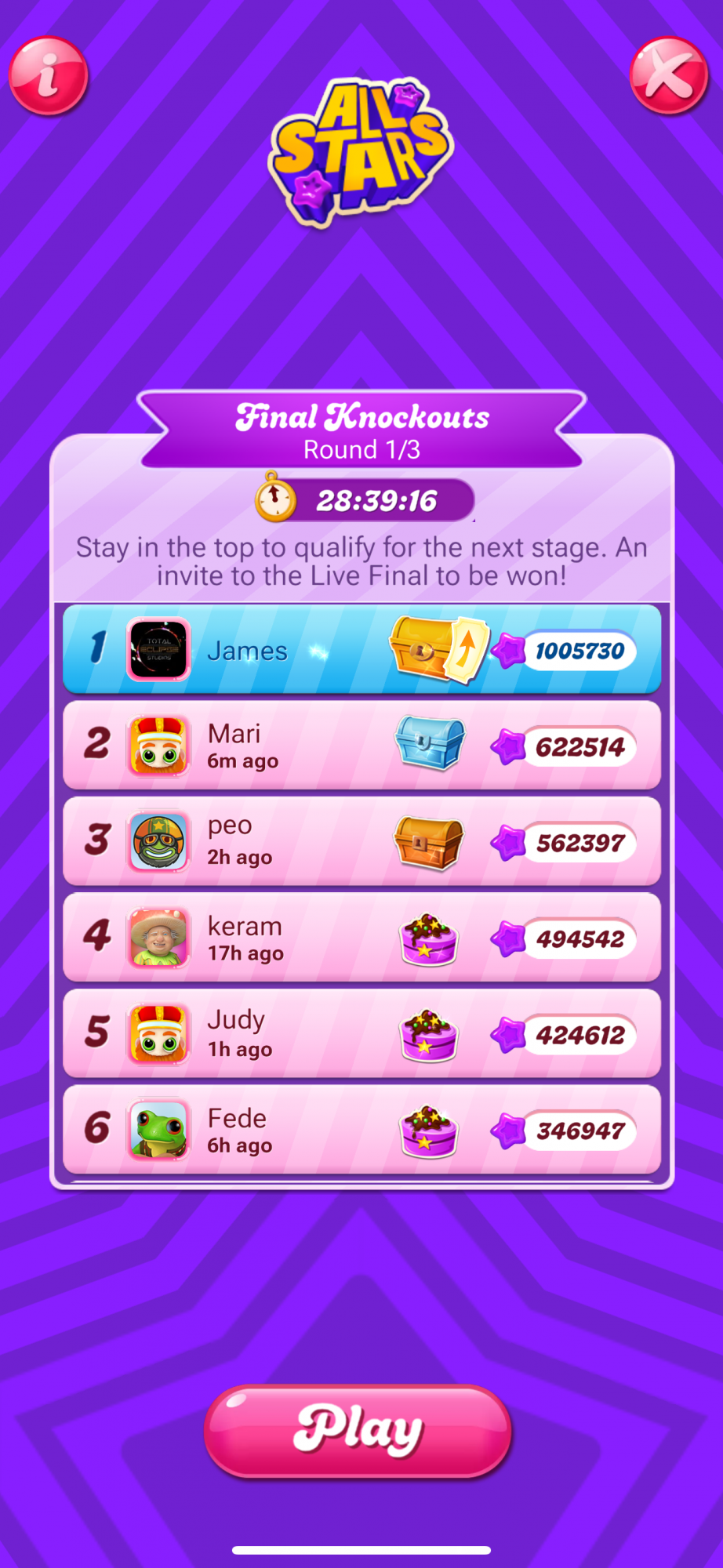Tap the pink Play button
The image size is (723, 1568).
pos(358,1431)
